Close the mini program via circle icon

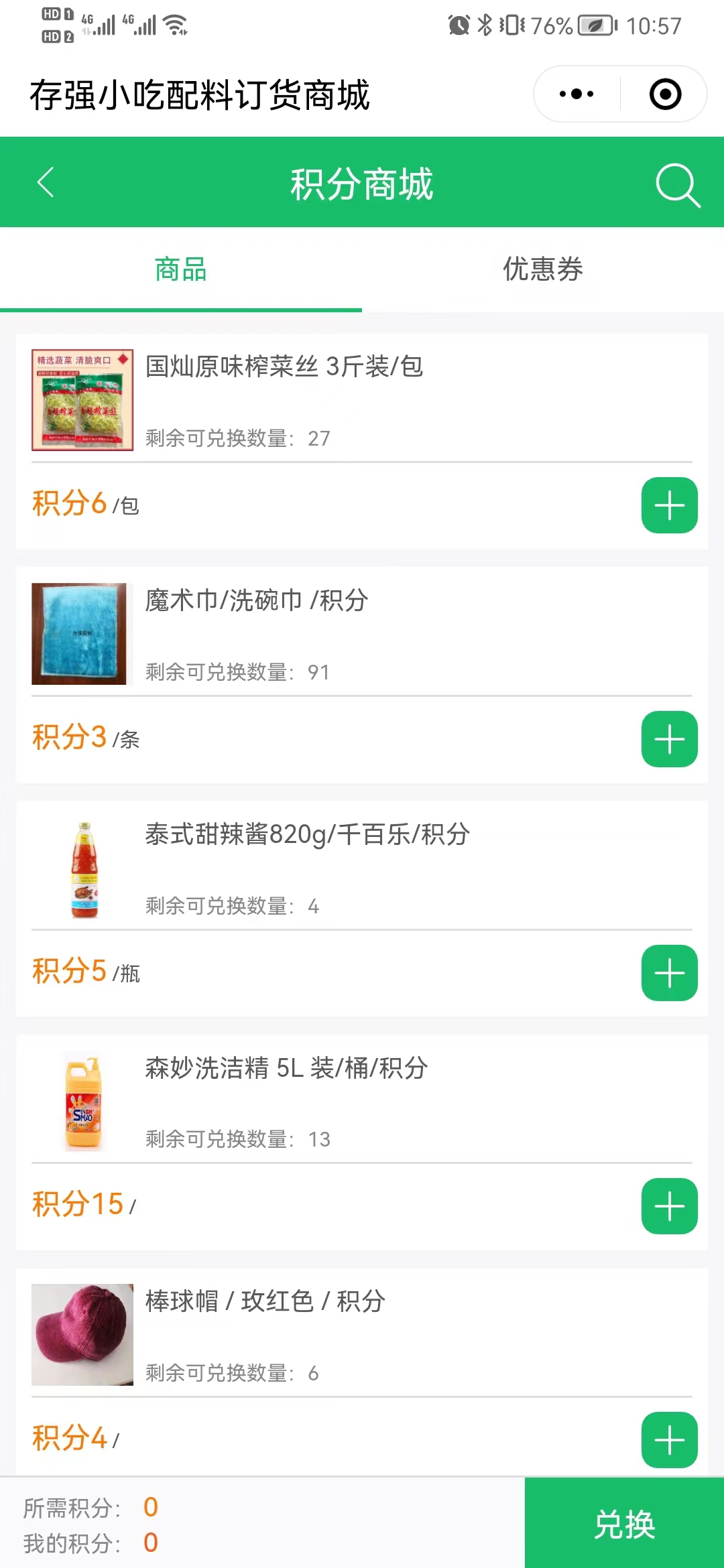[x=665, y=94]
